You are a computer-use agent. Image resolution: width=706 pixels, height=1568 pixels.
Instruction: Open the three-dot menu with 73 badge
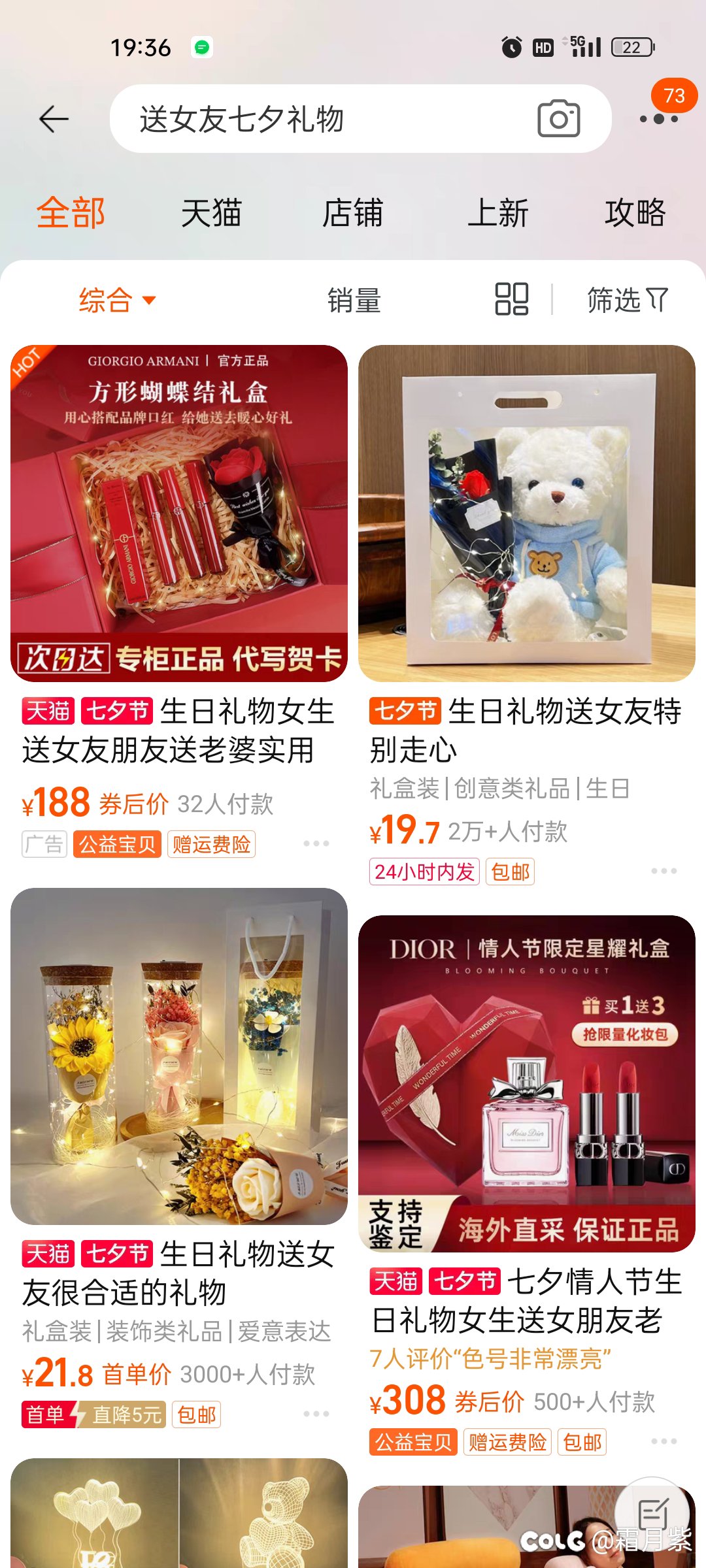point(659,119)
